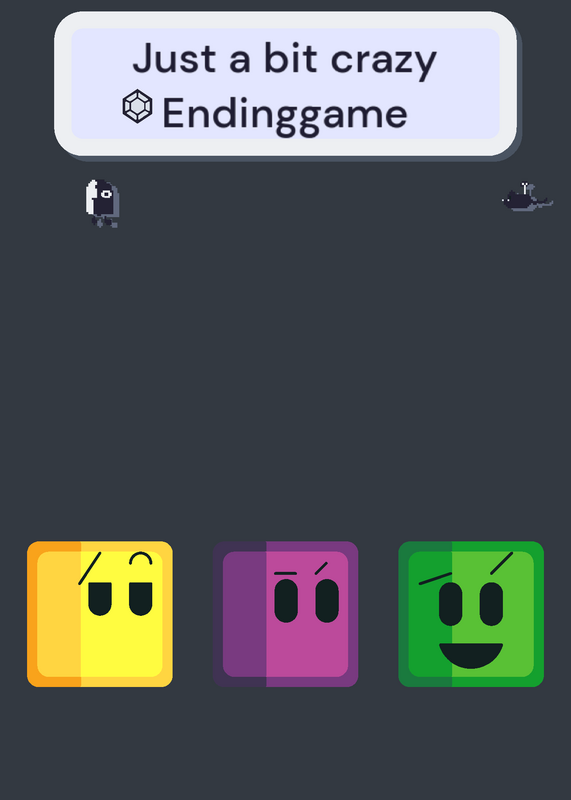
Task: Pick the green smiling square character
Action: coord(471,614)
